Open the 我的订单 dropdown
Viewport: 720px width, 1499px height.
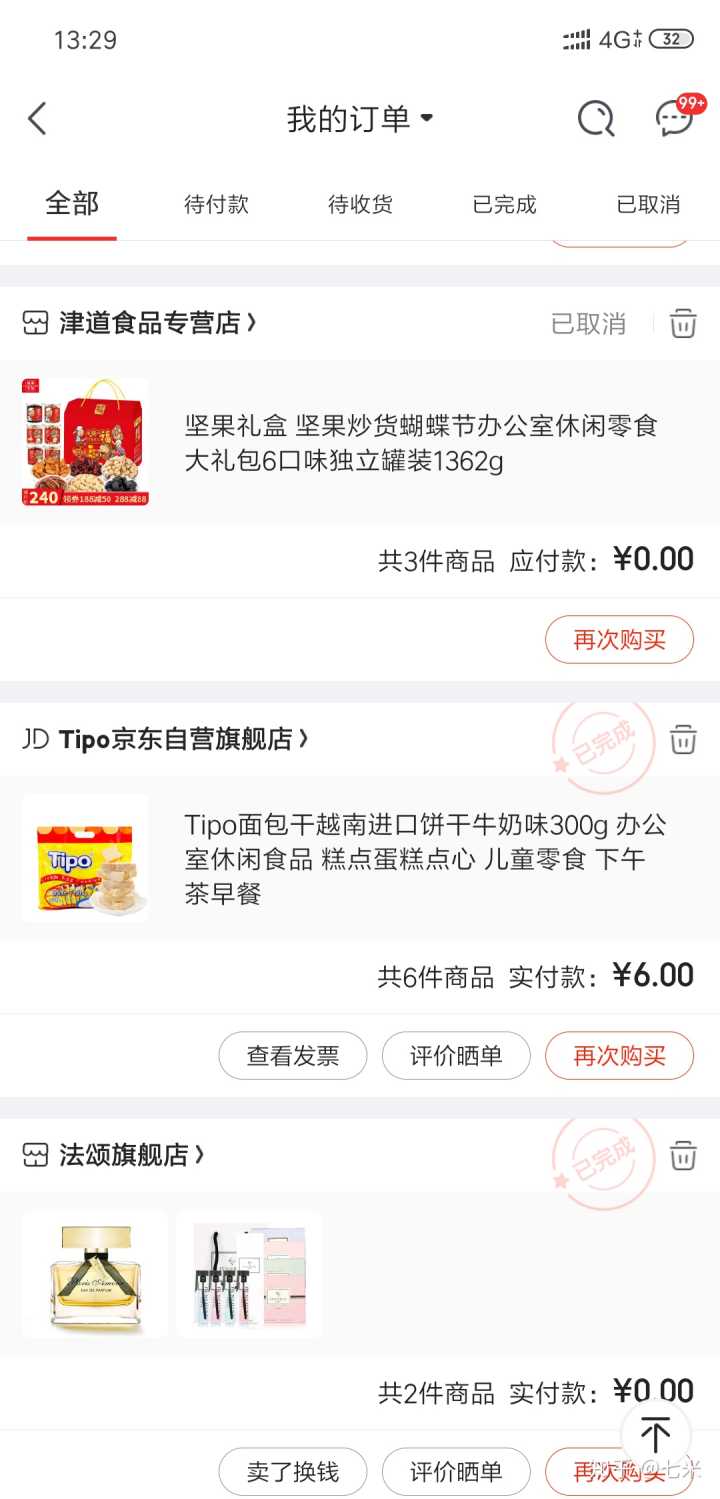[x=360, y=119]
